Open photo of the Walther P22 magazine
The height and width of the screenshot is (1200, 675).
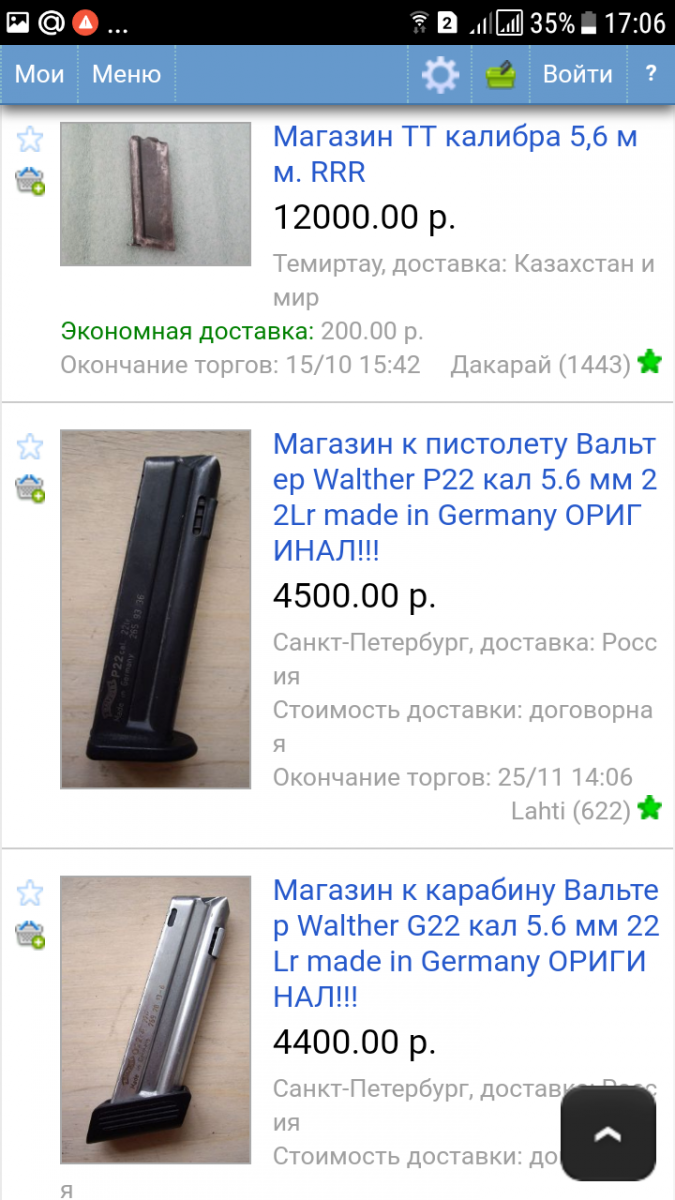click(x=155, y=609)
